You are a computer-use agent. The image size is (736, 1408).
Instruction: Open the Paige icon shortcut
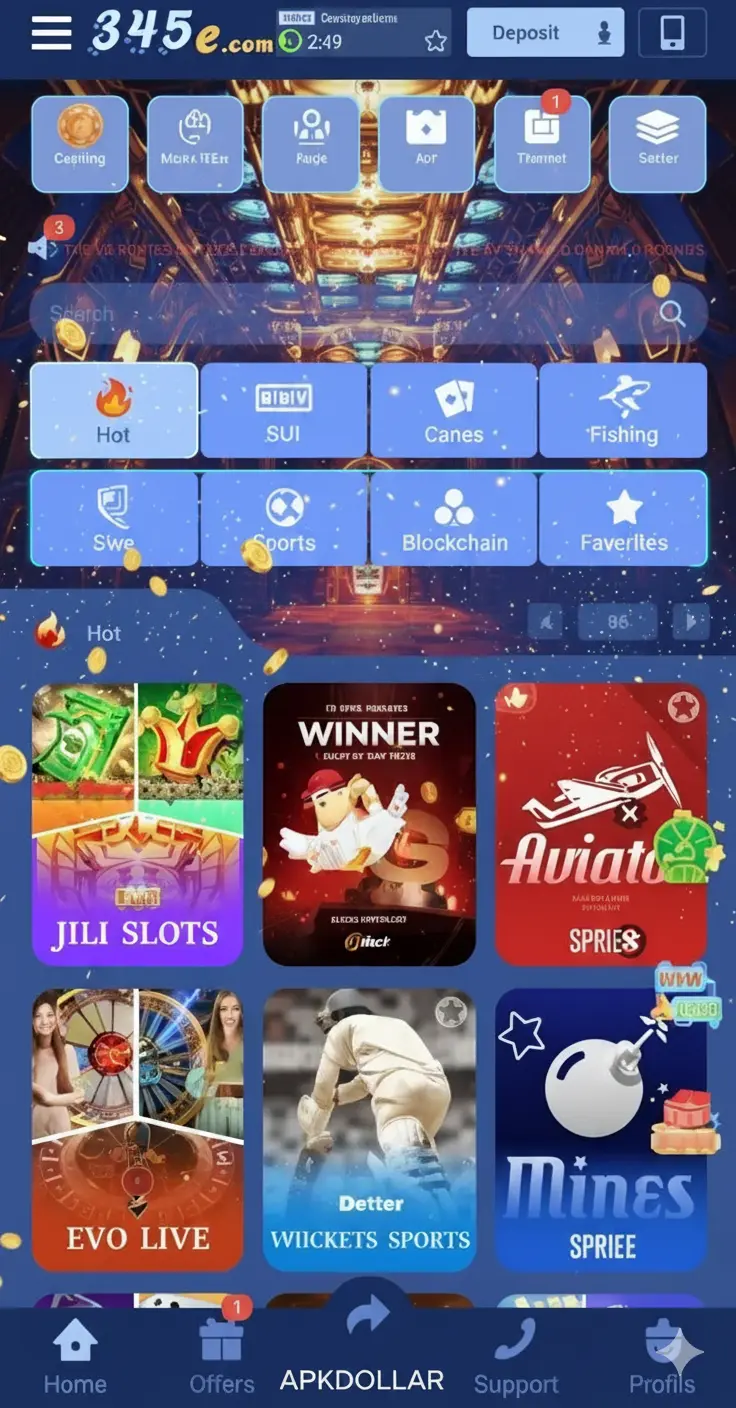[310, 142]
